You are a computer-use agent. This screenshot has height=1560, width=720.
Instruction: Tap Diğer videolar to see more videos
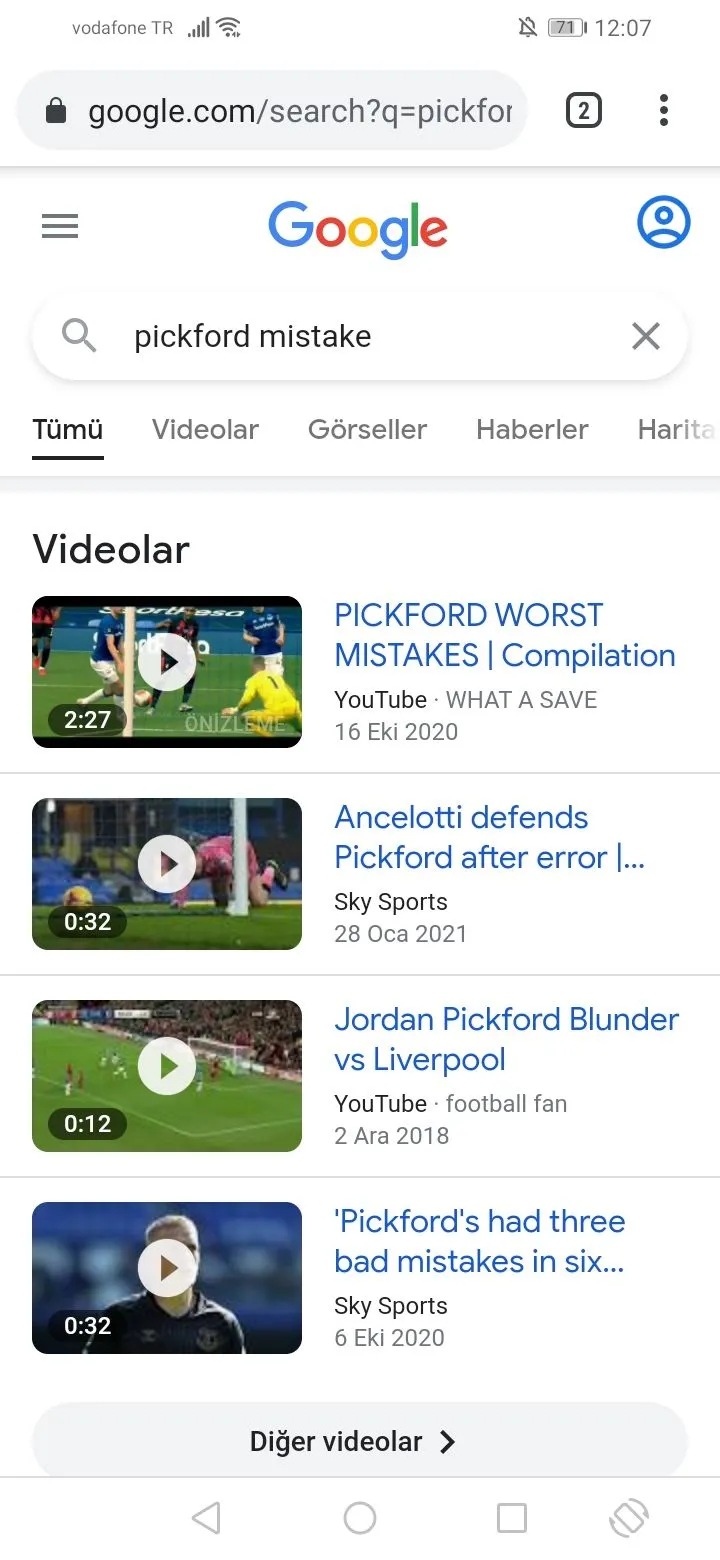click(x=360, y=1441)
